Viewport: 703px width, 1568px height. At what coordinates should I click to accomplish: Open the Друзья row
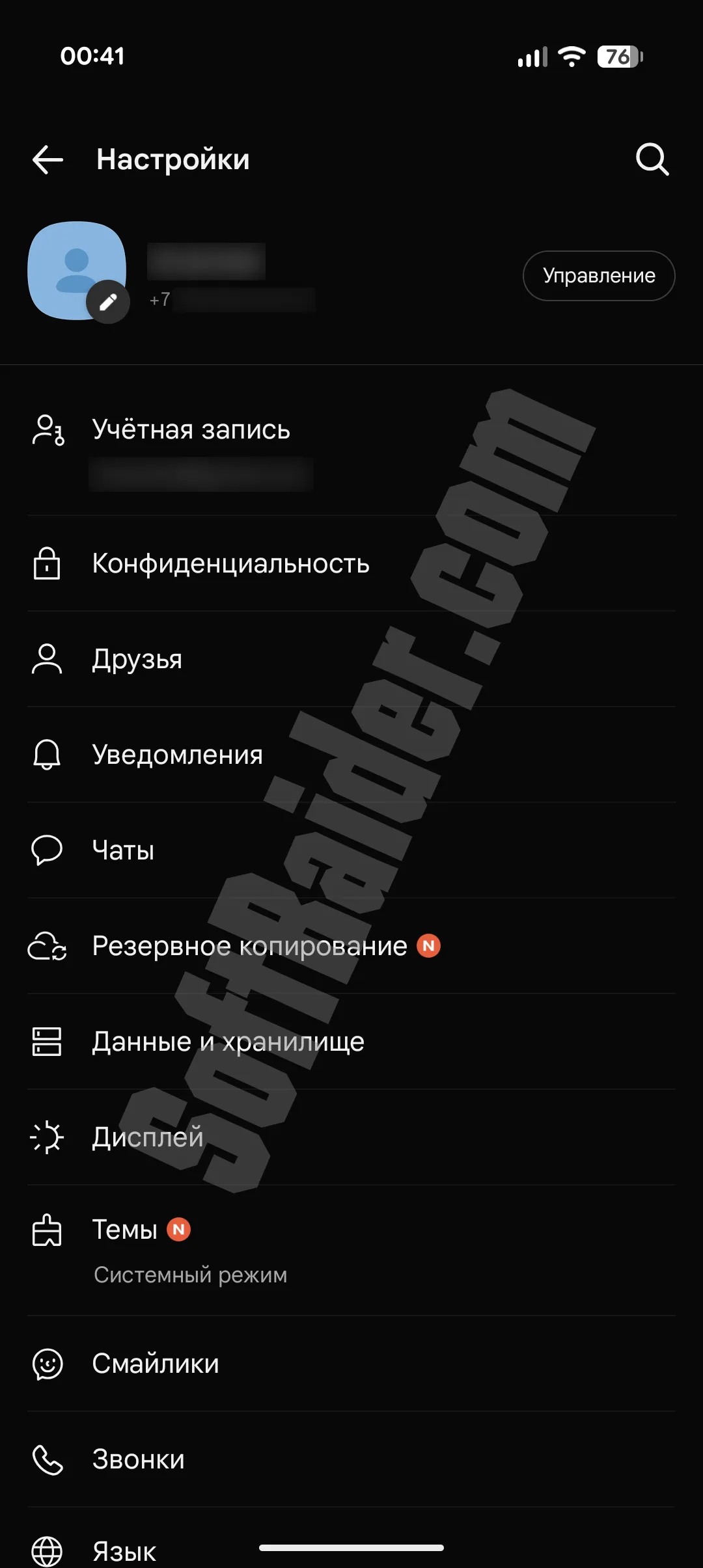click(137, 660)
